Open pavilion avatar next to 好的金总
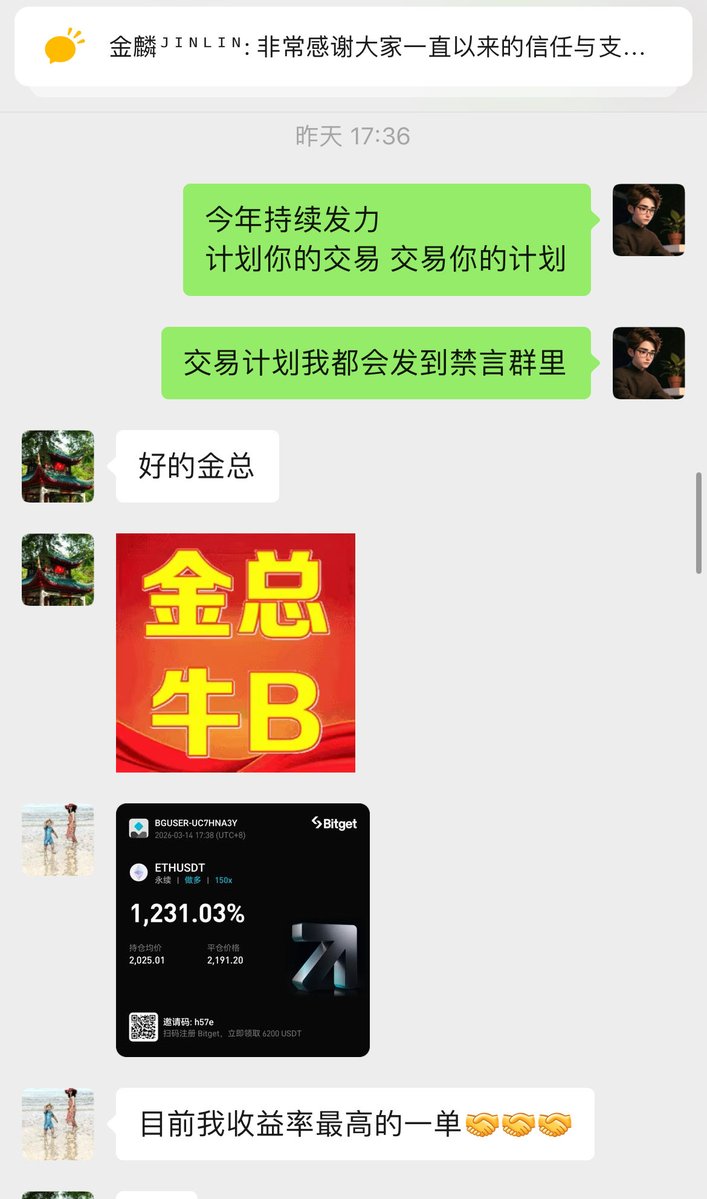The height and width of the screenshot is (1199, 707). [x=58, y=466]
